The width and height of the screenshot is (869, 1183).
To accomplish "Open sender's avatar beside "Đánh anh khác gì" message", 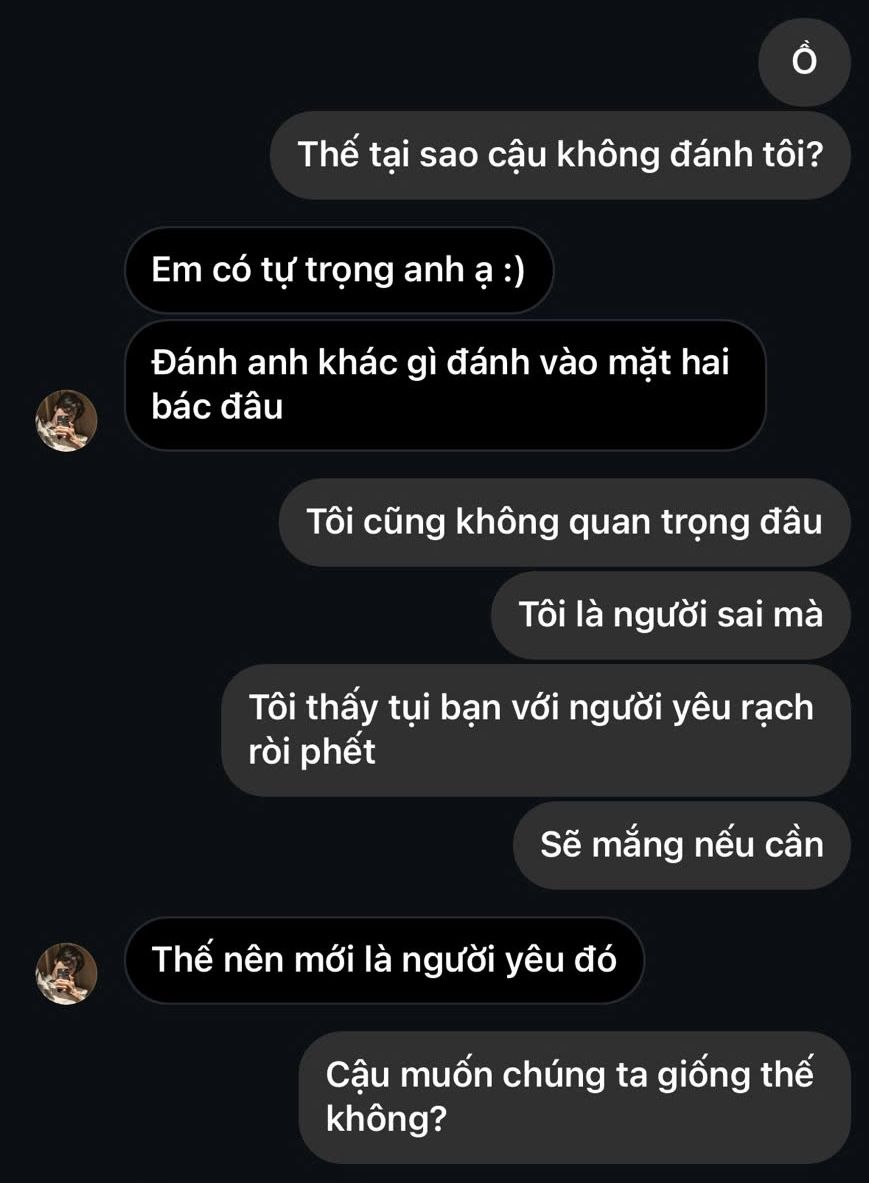I will (66, 420).
